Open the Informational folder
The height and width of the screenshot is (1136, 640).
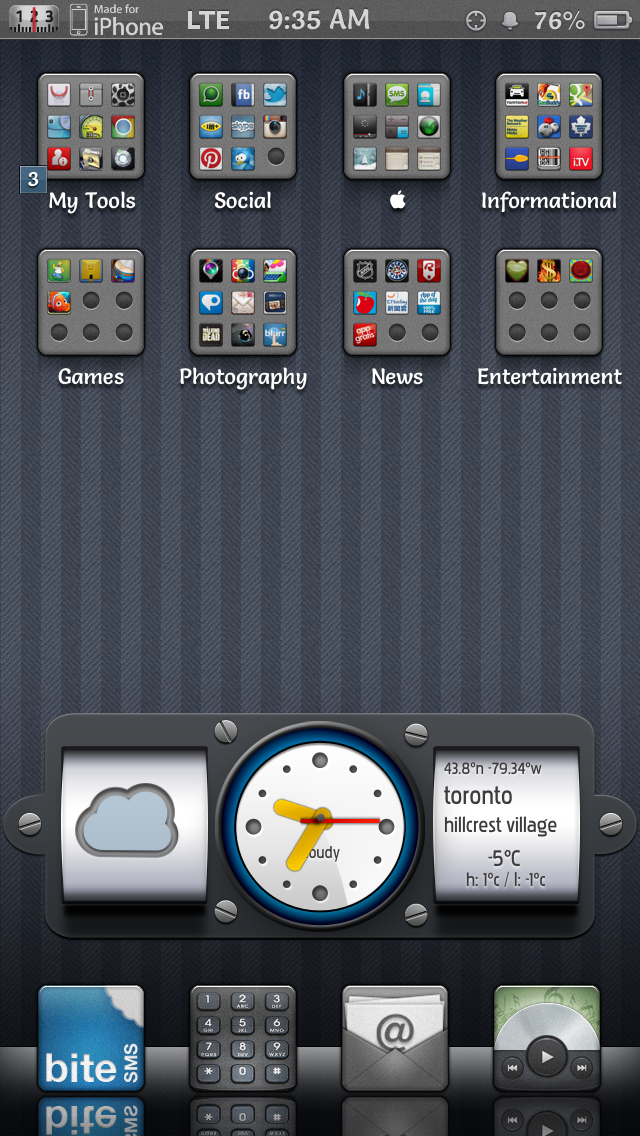549,126
